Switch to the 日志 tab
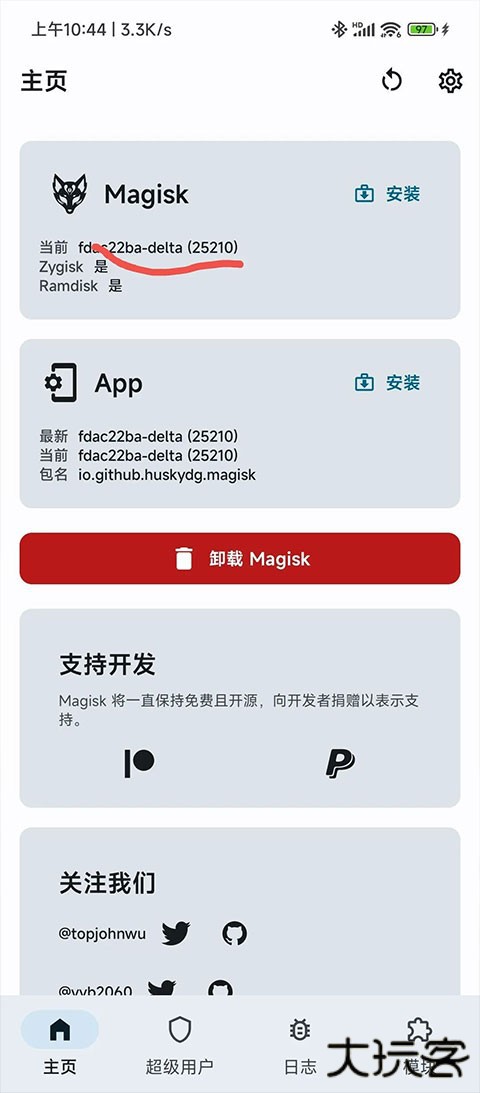Image resolution: width=480 pixels, height=1093 pixels. point(300,1044)
